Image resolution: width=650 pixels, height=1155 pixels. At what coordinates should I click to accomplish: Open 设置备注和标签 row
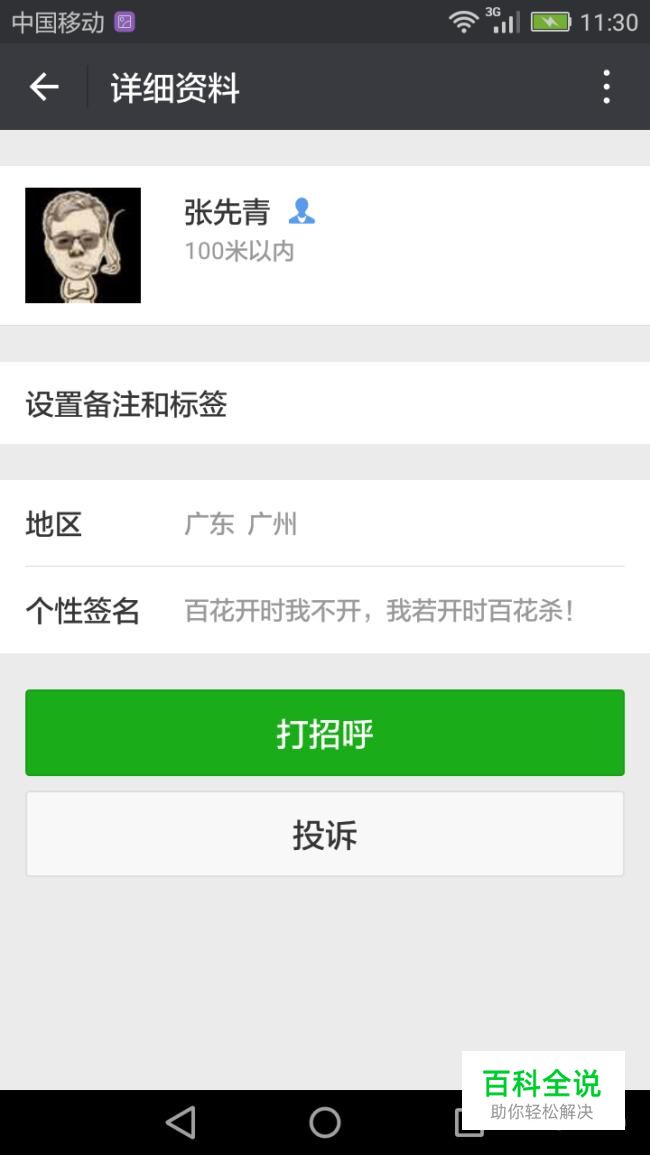tap(325, 404)
